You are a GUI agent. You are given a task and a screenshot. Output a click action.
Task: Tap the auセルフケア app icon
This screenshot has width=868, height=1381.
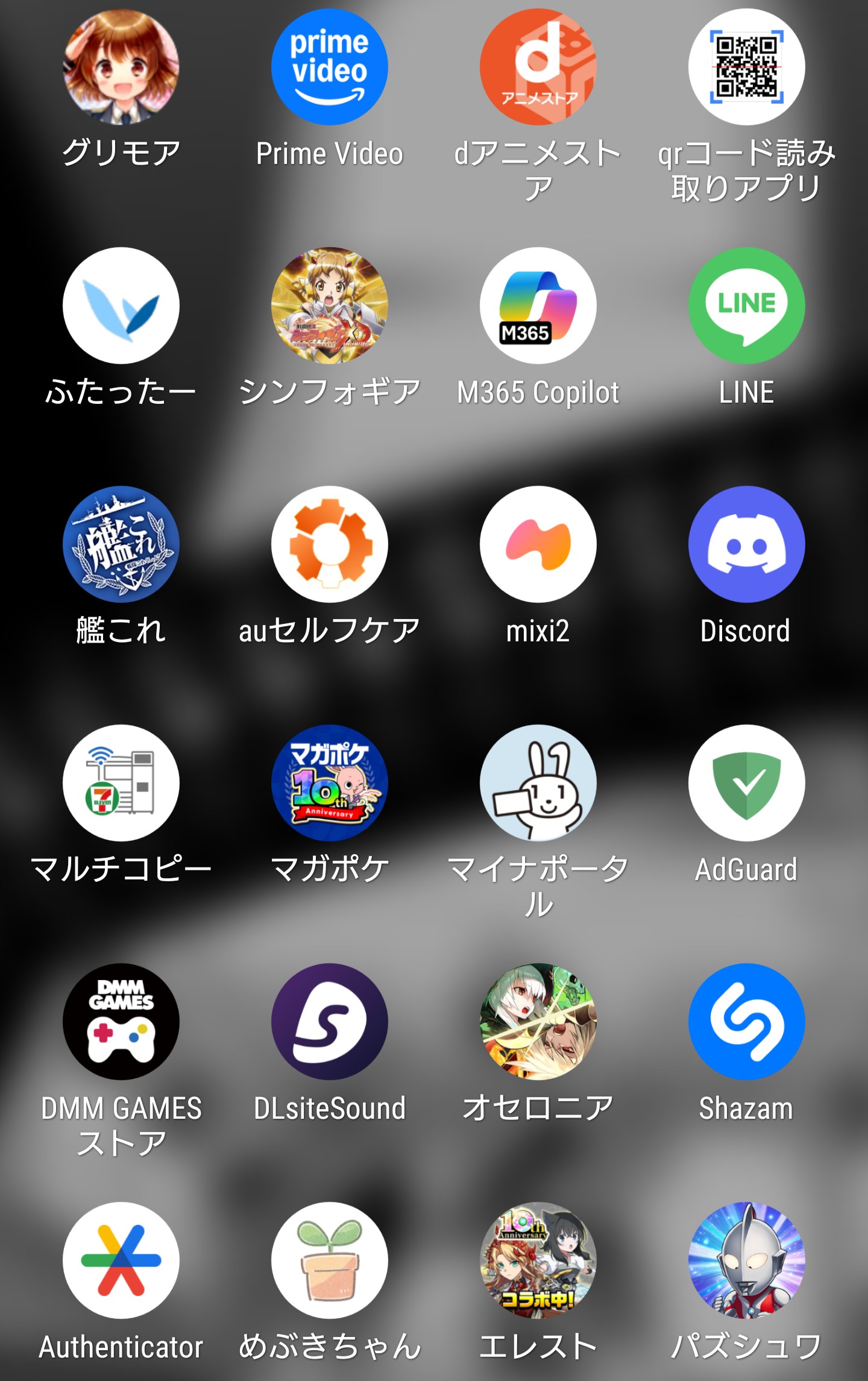pos(329,544)
